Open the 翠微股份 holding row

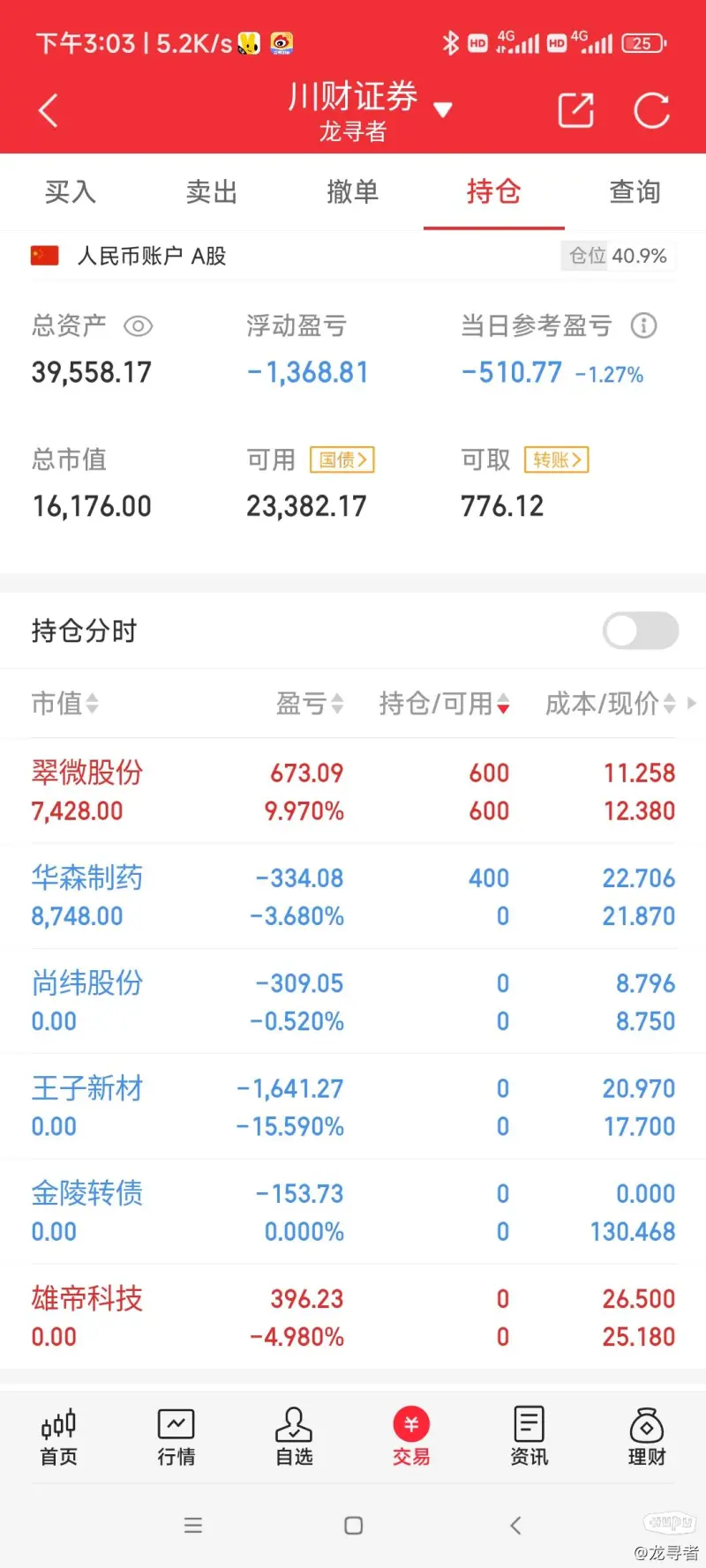click(353, 791)
